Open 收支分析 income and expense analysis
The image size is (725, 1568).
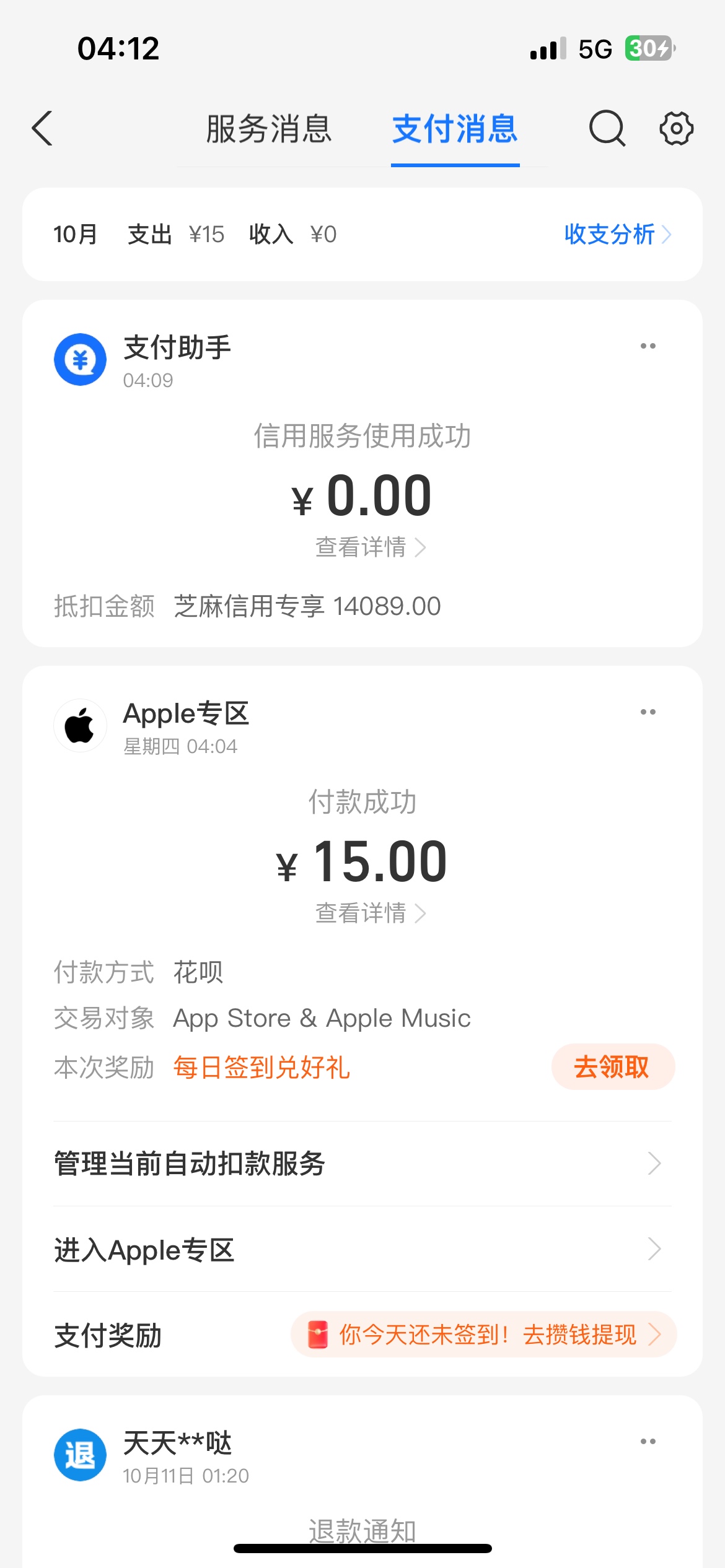click(617, 235)
